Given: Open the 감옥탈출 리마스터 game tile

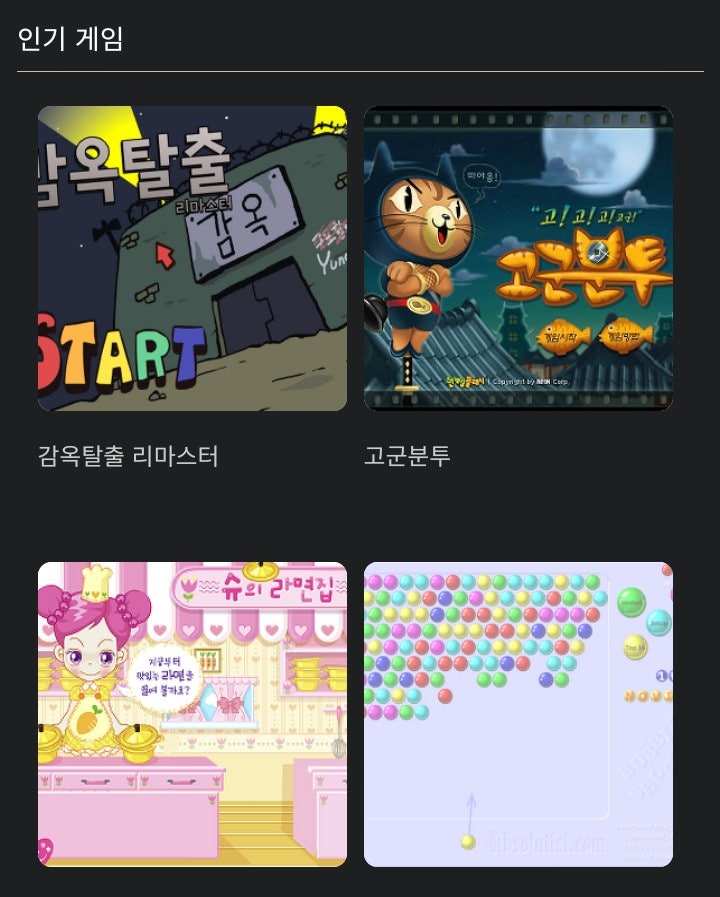Looking at the screenshot, I should pos(192,258).
